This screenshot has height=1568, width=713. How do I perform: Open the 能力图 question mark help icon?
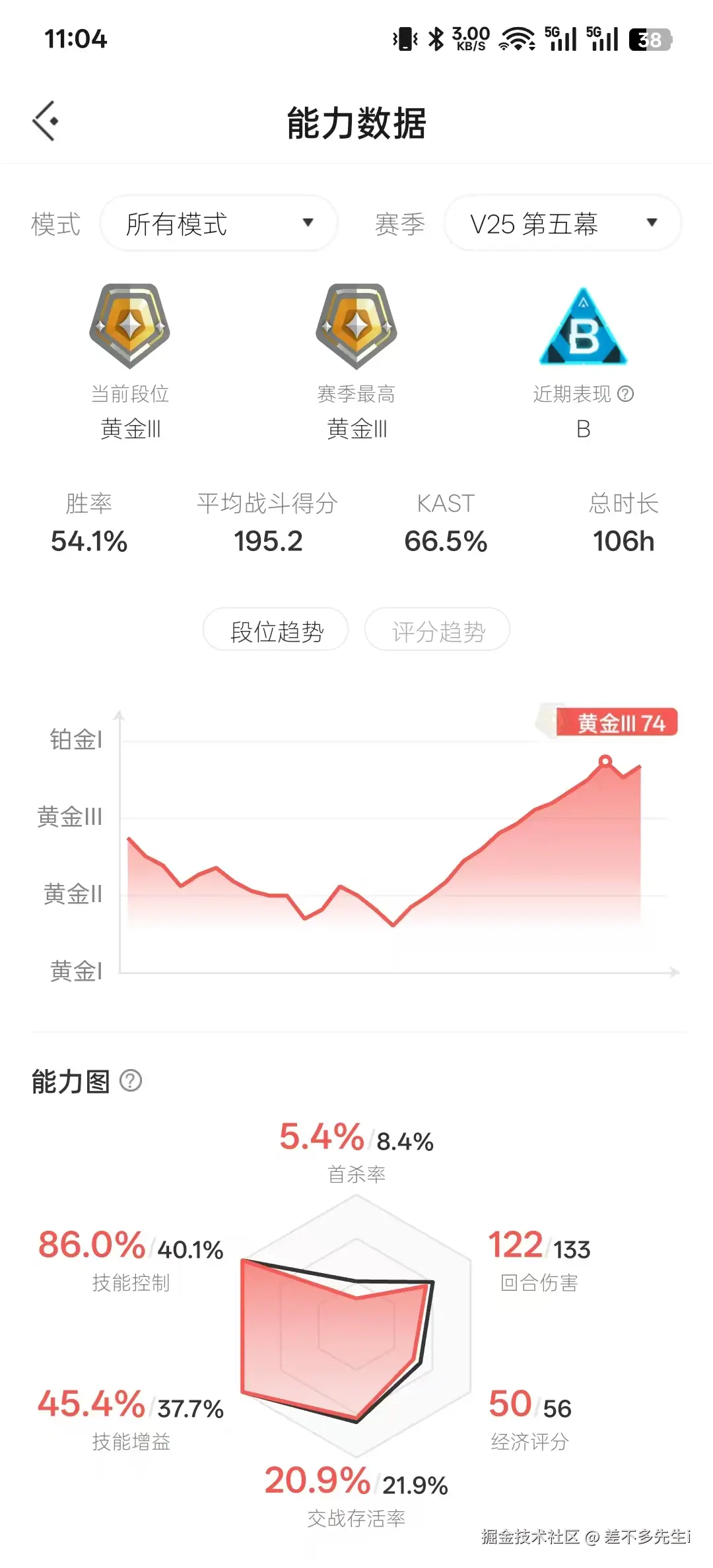(x=131, y=1081)
